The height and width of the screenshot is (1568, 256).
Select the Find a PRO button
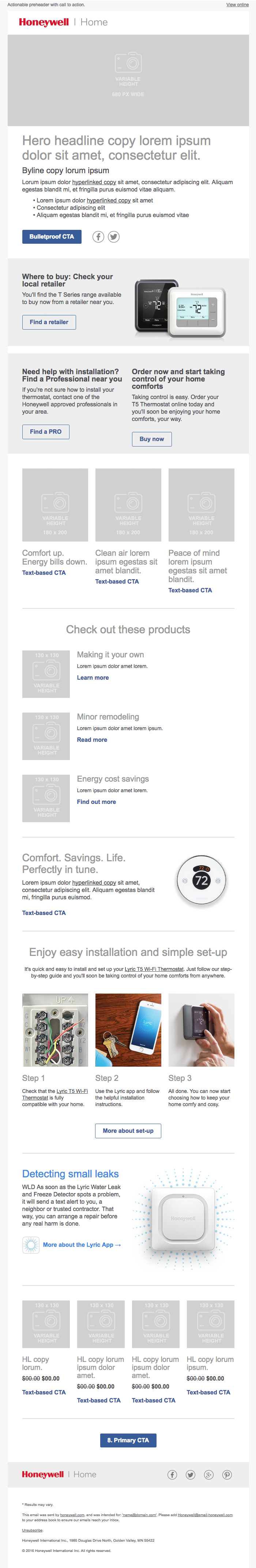coord(46,432)
